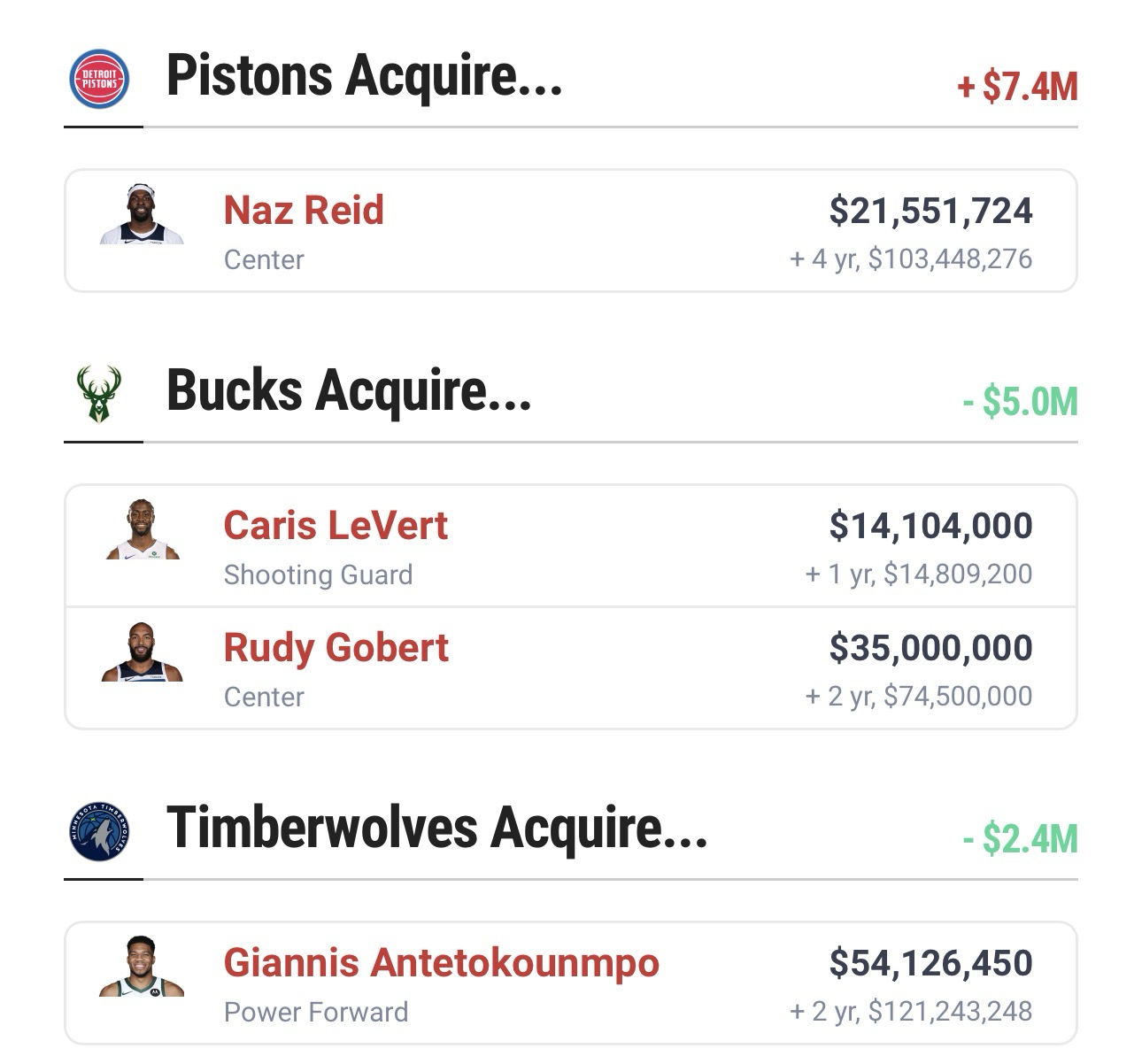Select the Rudy Gobert row
The image size is (1142, 1064).
click(x=570, y=668)
